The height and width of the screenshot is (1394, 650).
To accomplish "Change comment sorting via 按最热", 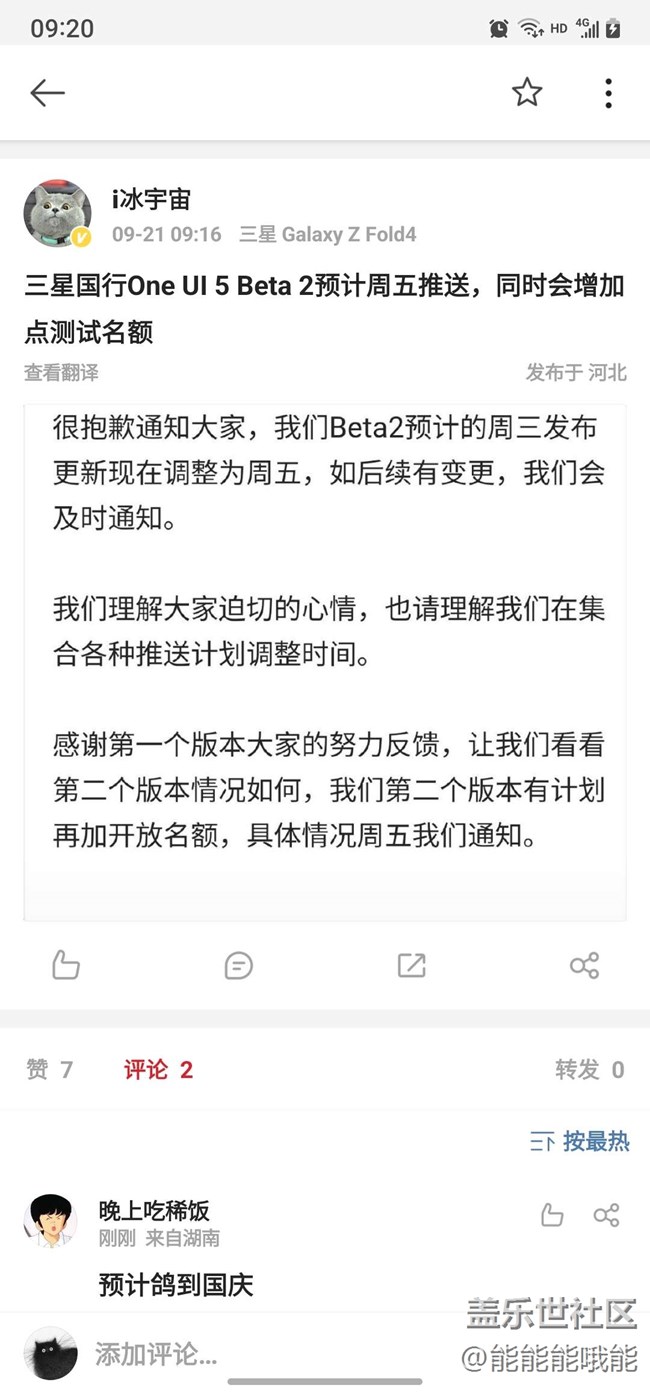I will tap(580, 1141).
